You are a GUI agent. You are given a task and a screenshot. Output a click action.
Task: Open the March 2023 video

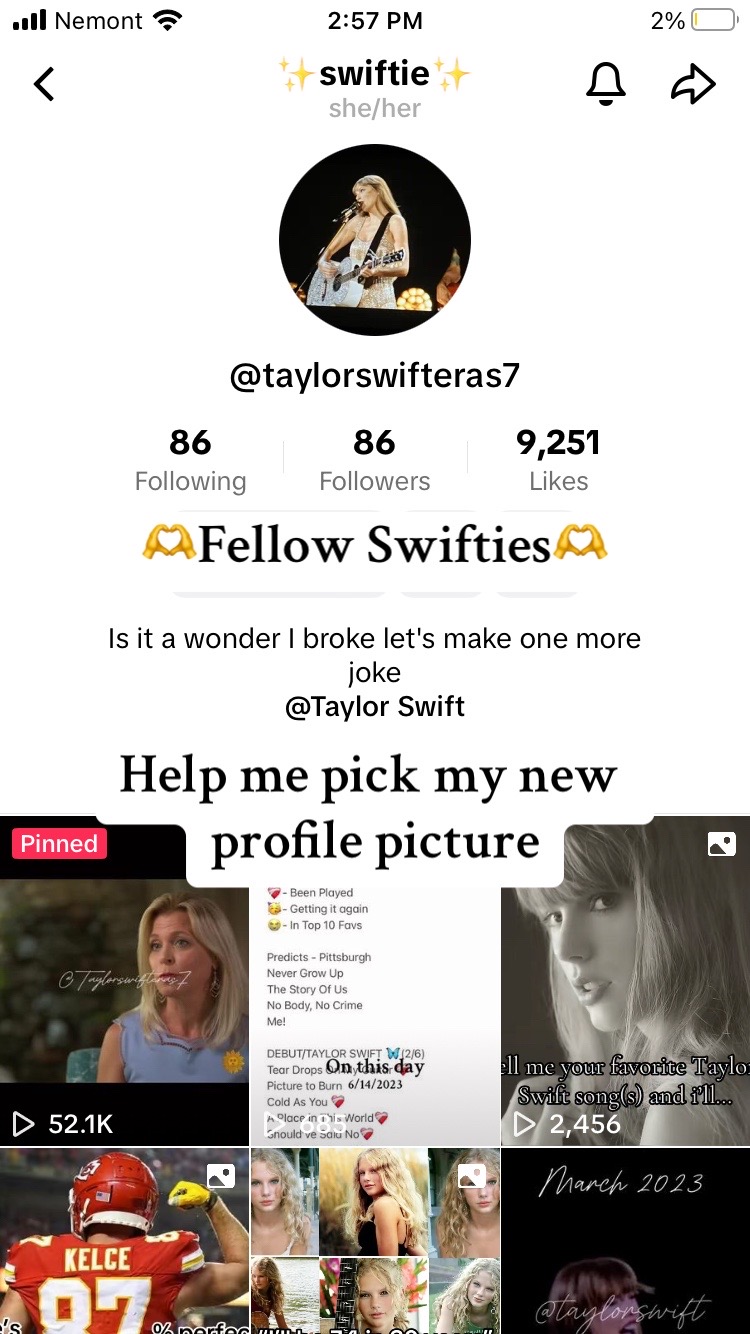point(625,1242)
